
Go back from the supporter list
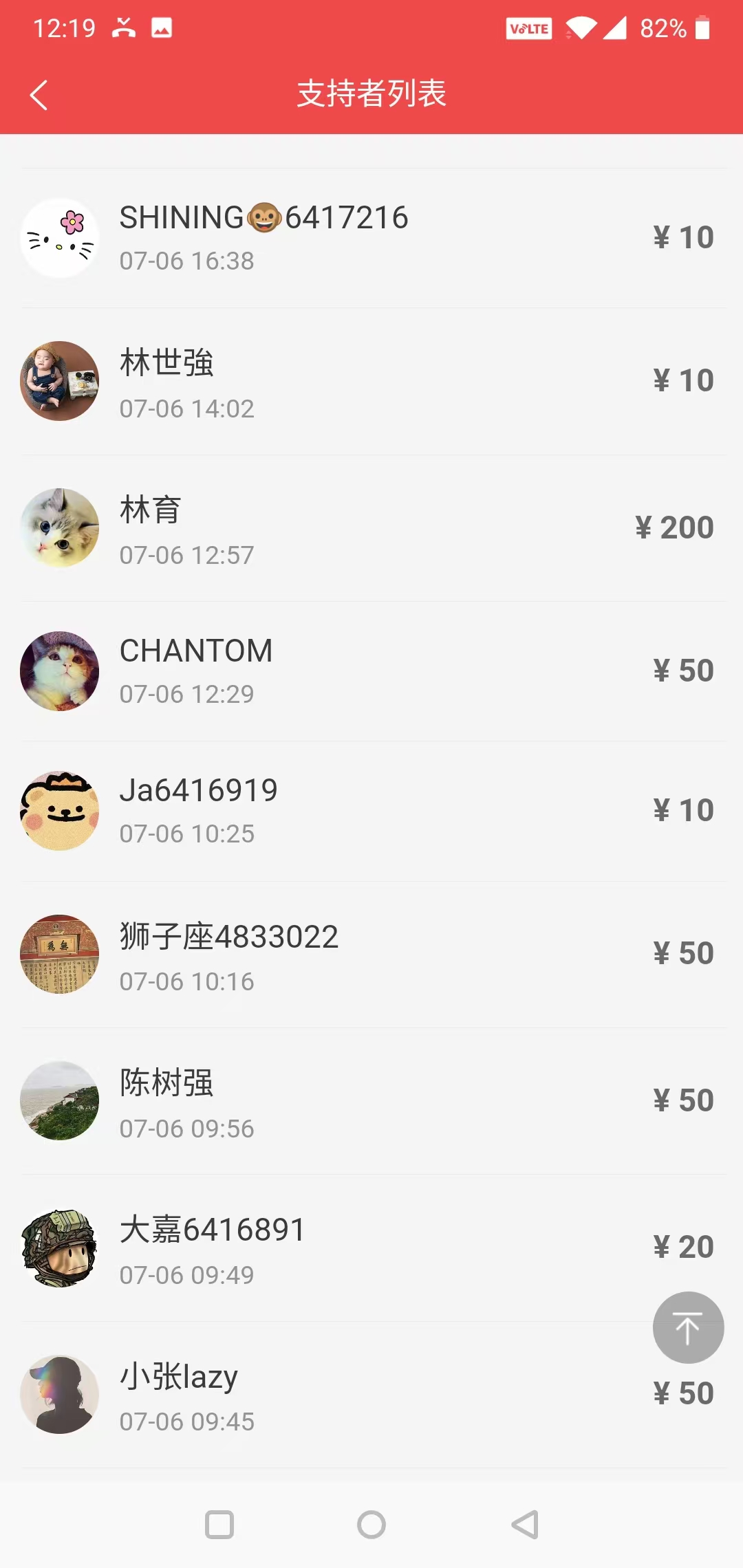pos(39,95)
